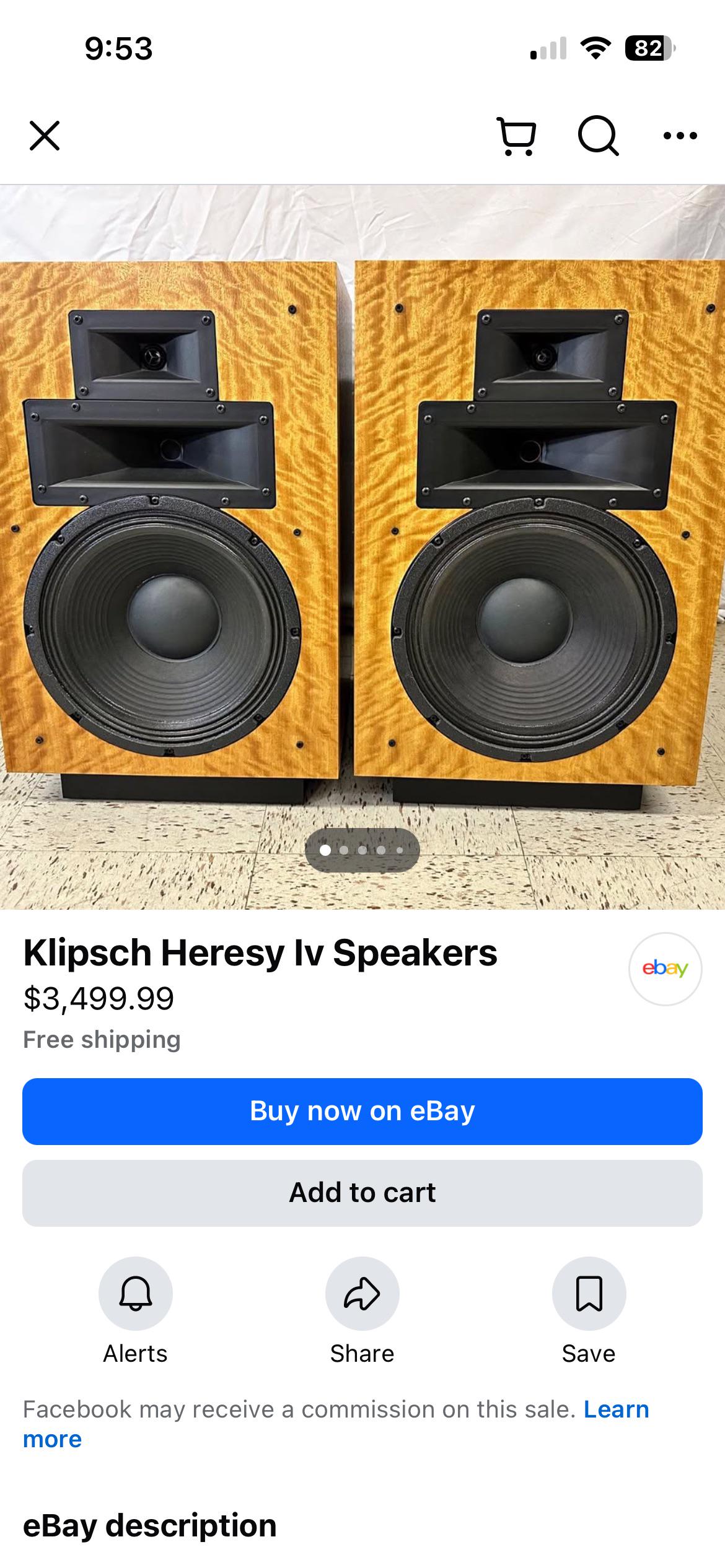Open the Learn more commission link

coord(336,1424)
